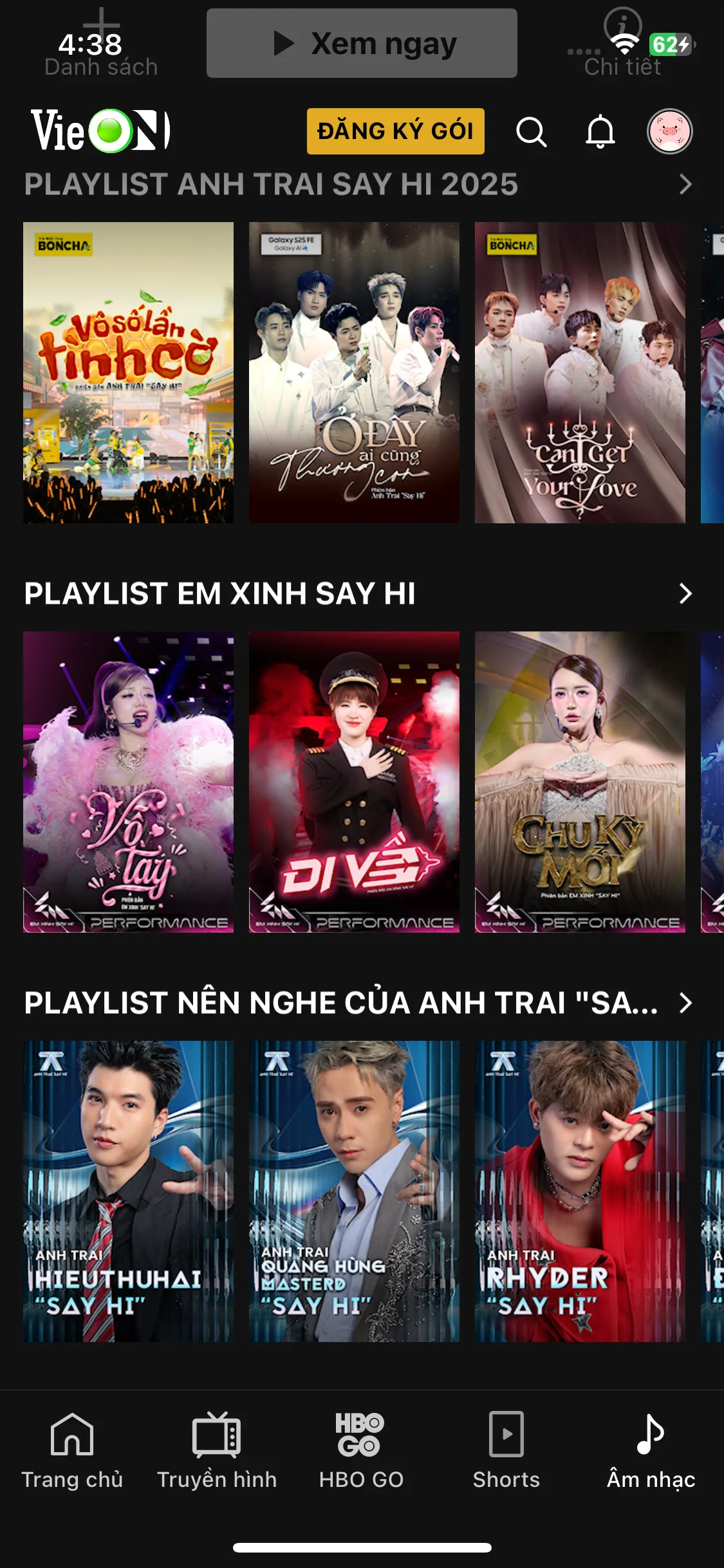Play with the Xem ngay button
This screenshot has width=724, height=1568.
[362, 44]
